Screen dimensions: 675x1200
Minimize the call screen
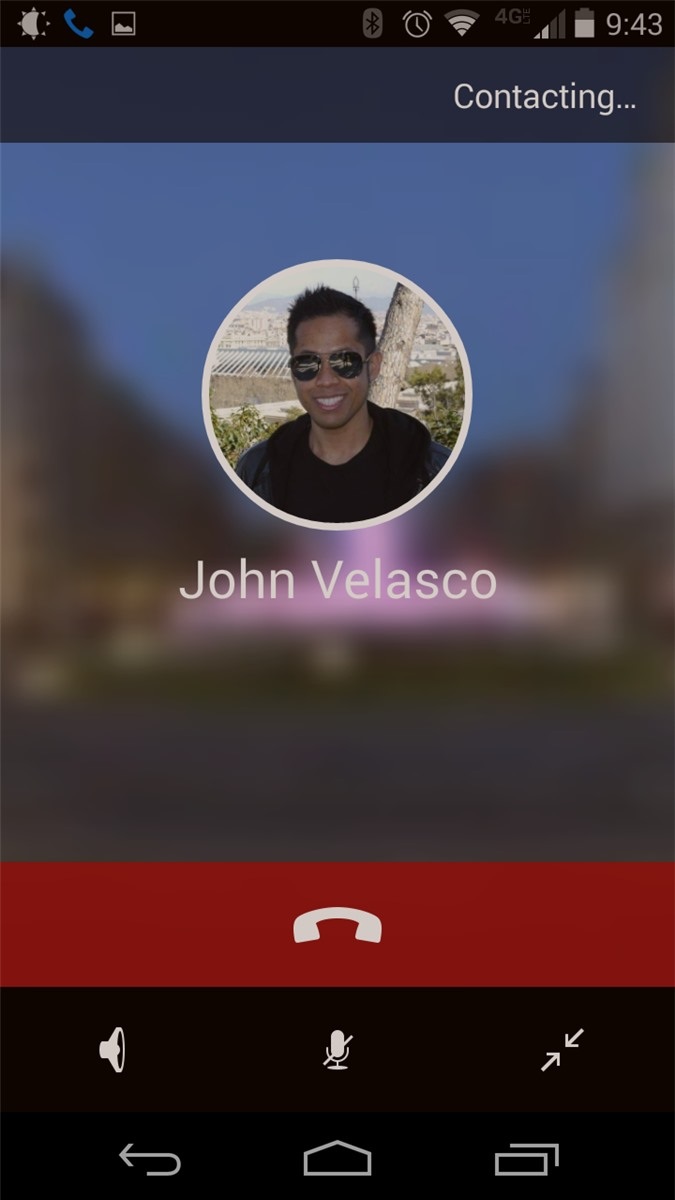[562, 1051]
